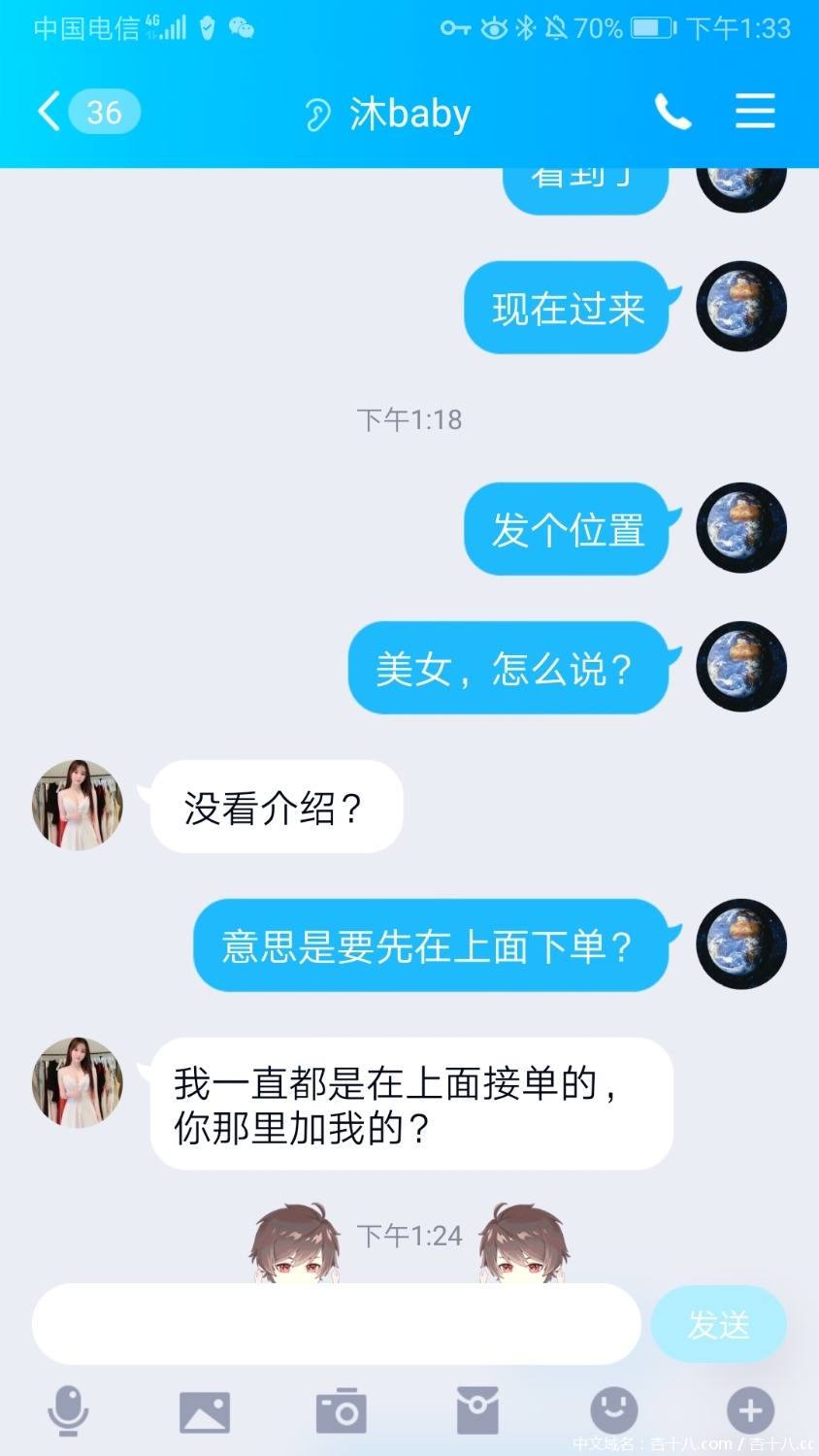Open the camera to take a photo

pos(341,1410)
